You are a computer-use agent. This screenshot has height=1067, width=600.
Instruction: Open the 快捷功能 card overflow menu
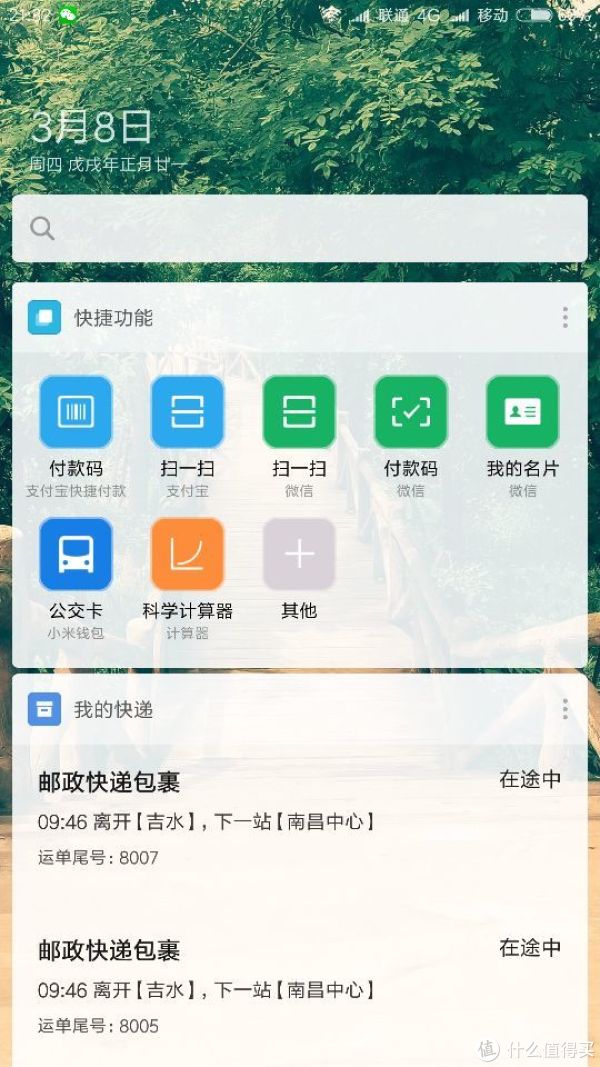pos(565,318)
